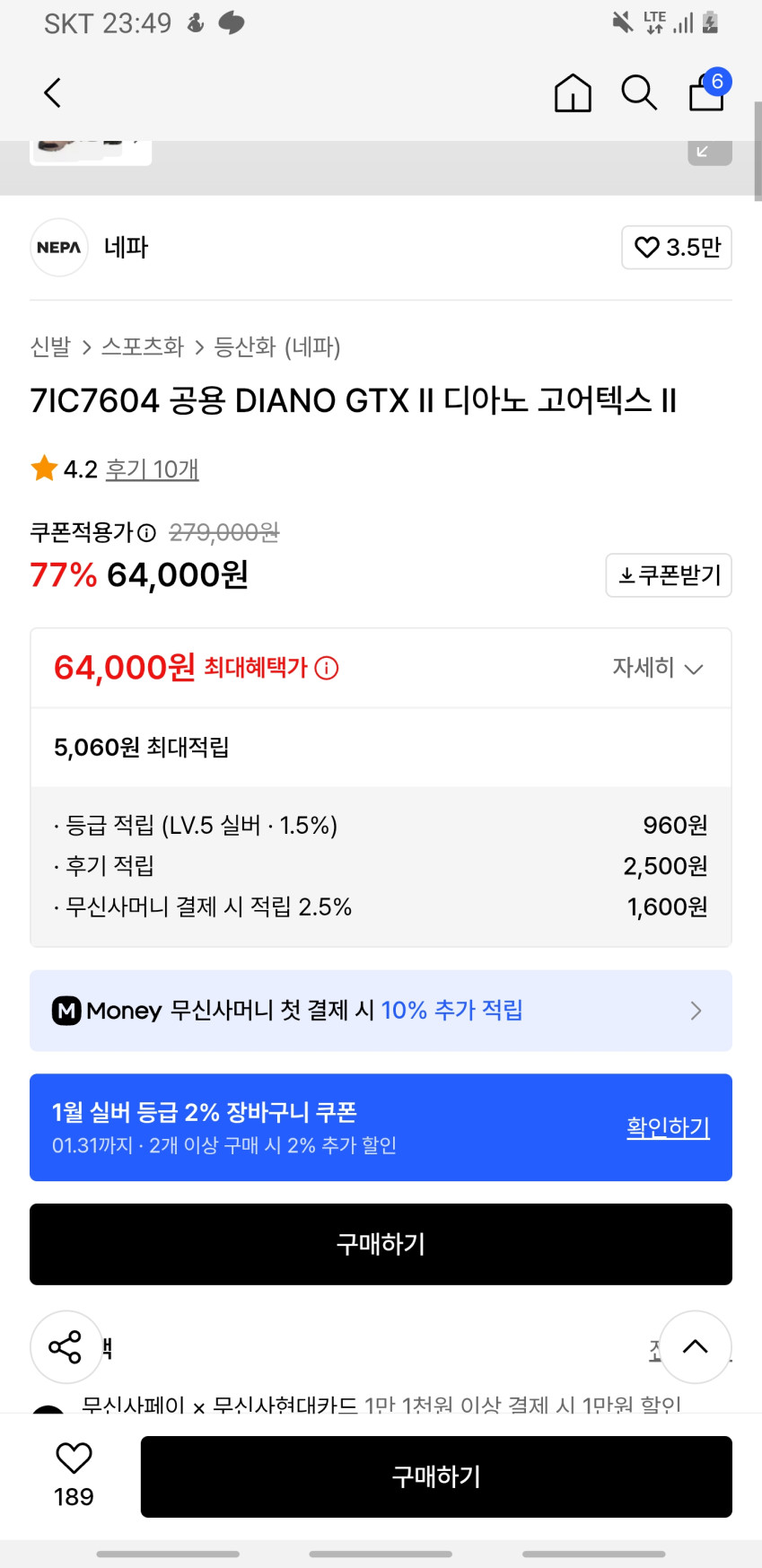Image resolution: width=762 pixels, height=1568 pixels.
Task: Tap 구매하기 in the bottom bar
Action: click(436, 1476)
